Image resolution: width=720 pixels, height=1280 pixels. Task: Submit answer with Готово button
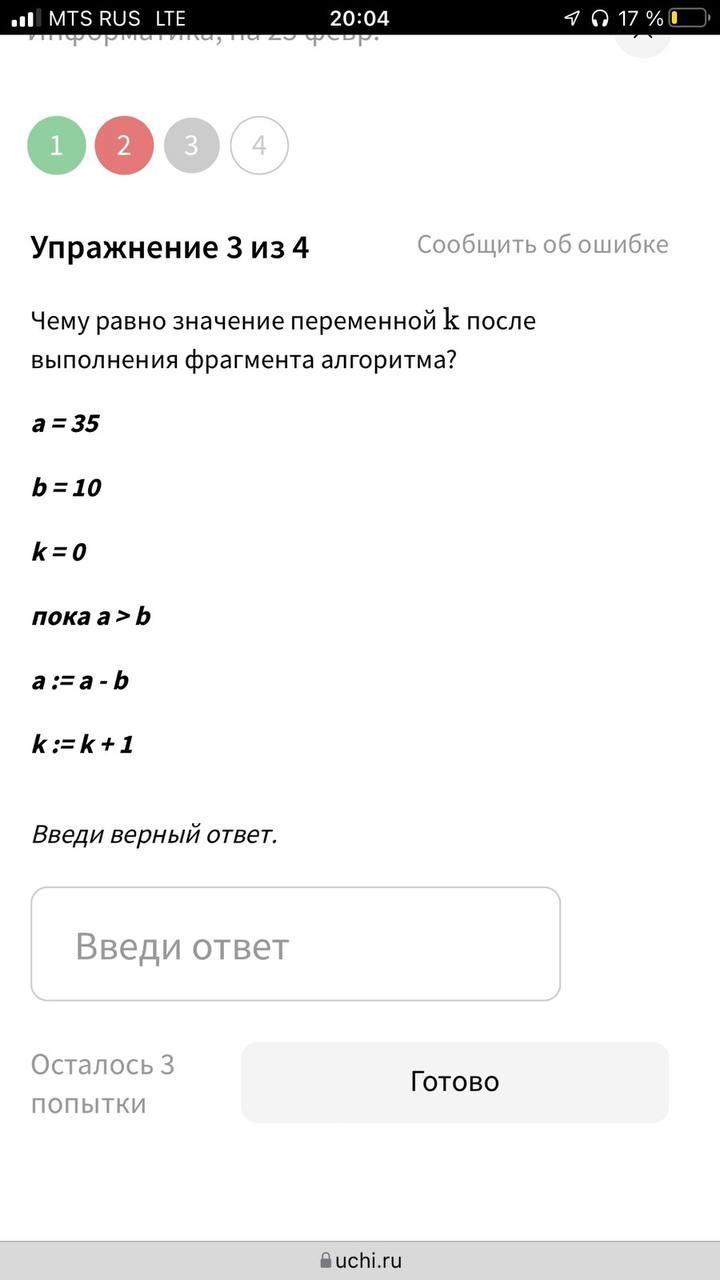pyautogui.click(x=455, y=1082)
